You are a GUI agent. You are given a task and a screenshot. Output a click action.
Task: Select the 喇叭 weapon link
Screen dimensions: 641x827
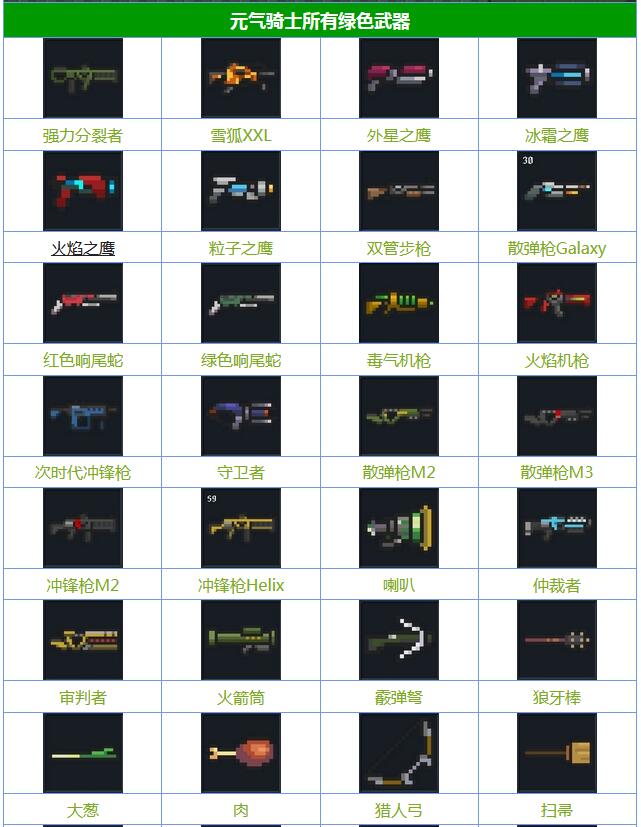pos(399,585)
